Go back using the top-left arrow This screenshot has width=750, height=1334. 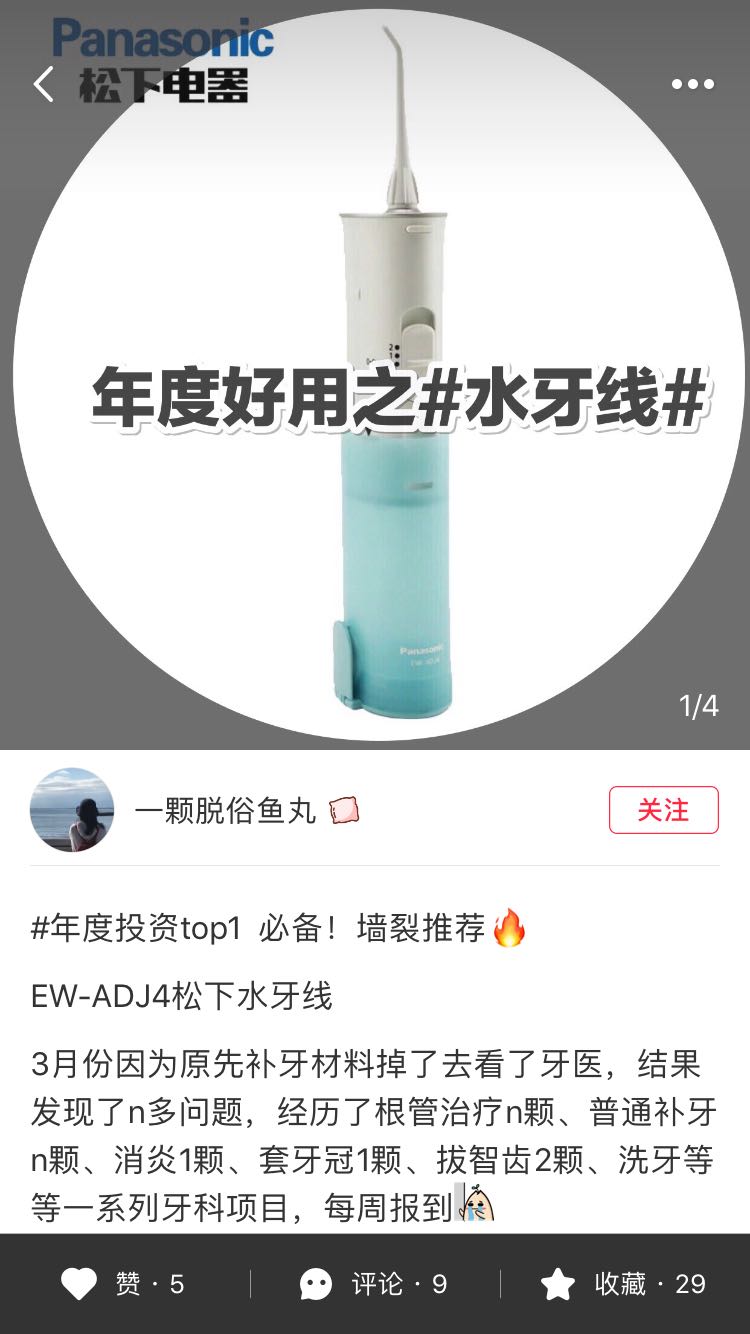click(x=44, y=85)
